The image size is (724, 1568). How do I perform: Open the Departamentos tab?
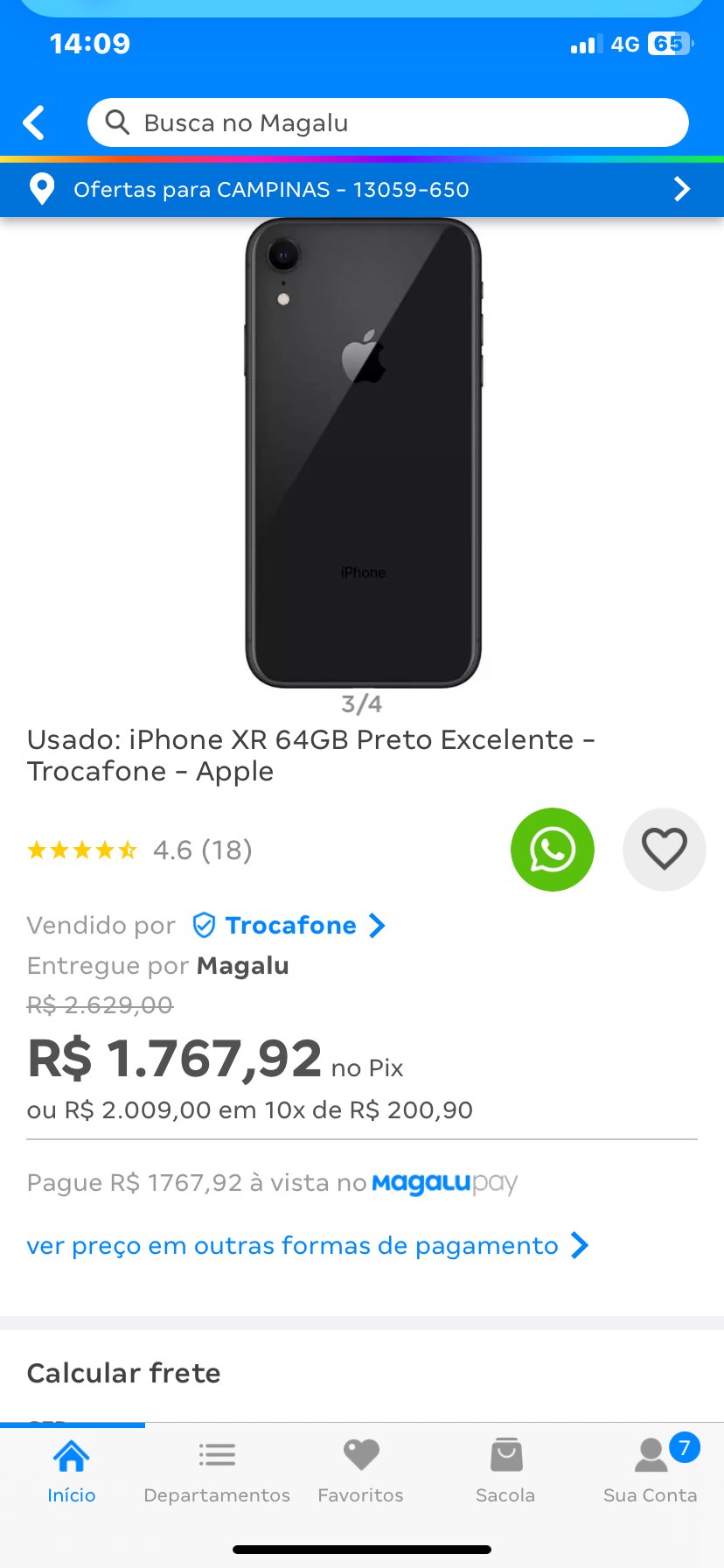[217, 1471]
